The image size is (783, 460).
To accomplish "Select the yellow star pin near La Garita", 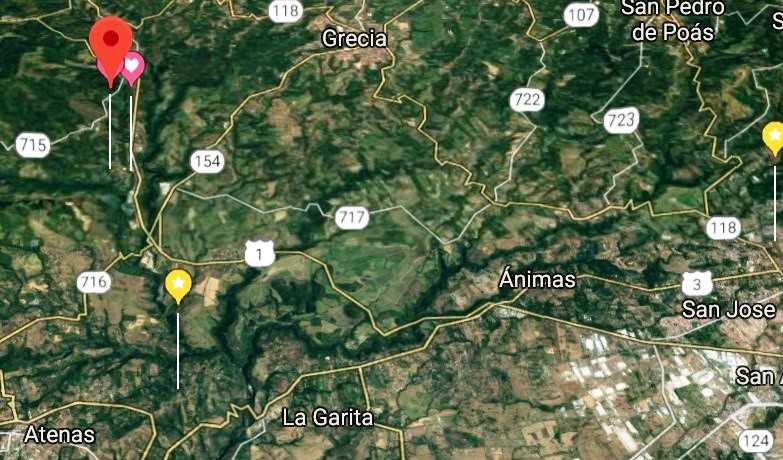I will [178, 285].
